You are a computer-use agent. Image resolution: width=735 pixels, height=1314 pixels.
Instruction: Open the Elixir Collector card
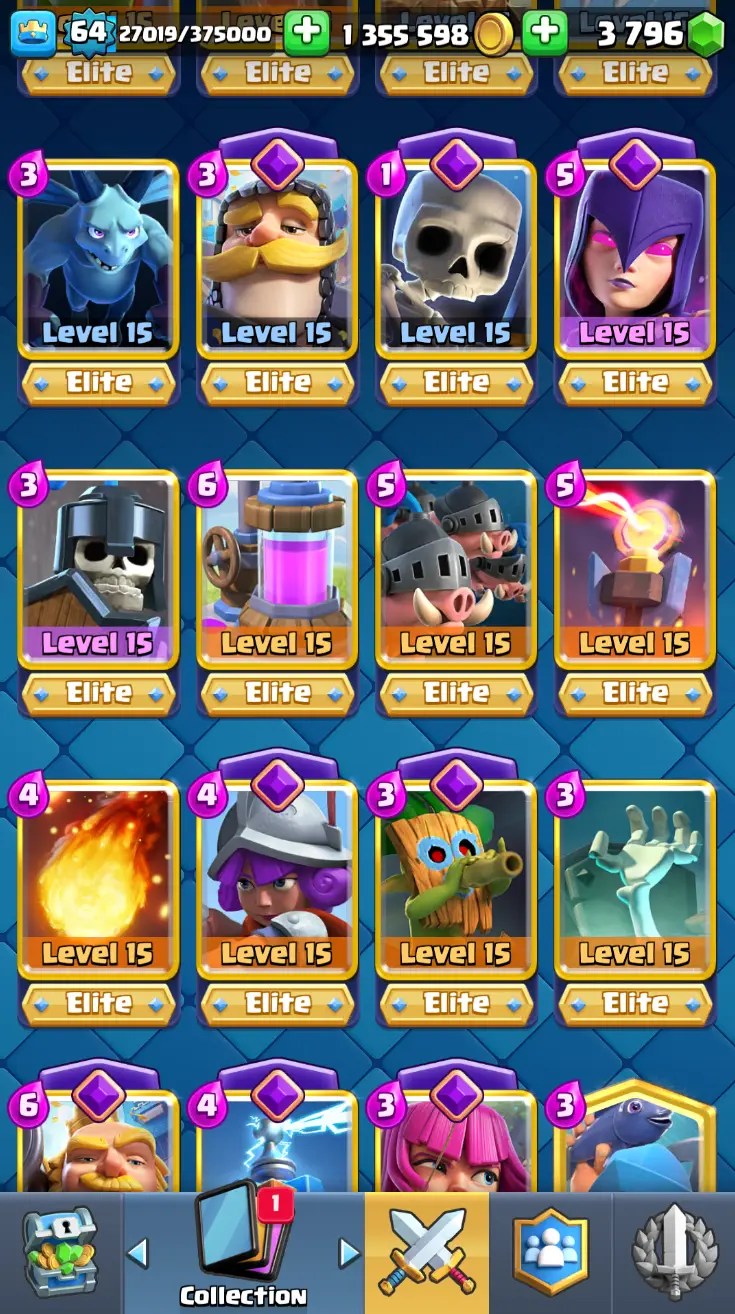277,570
